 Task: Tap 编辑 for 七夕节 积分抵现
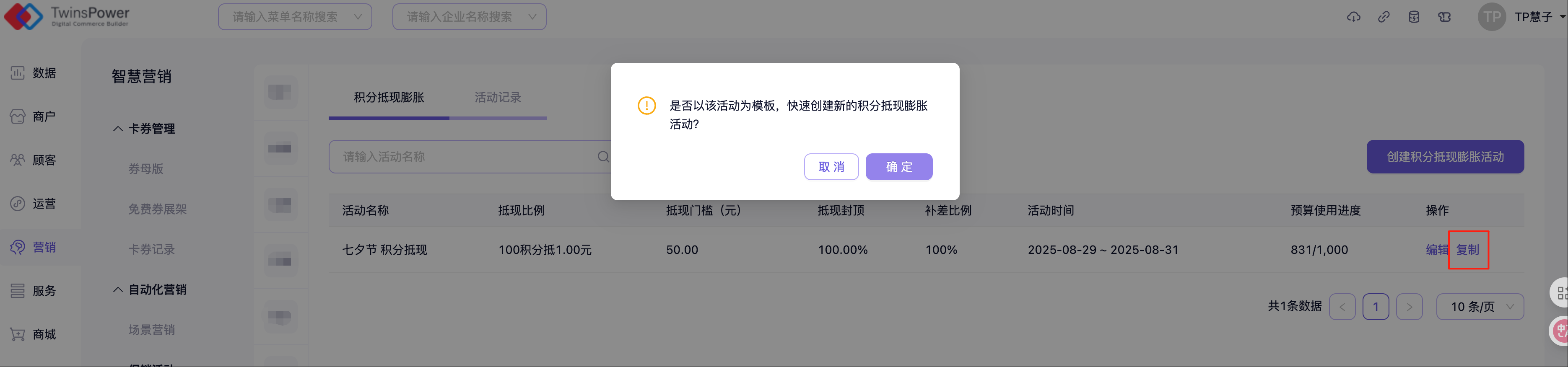[1436, 250]
